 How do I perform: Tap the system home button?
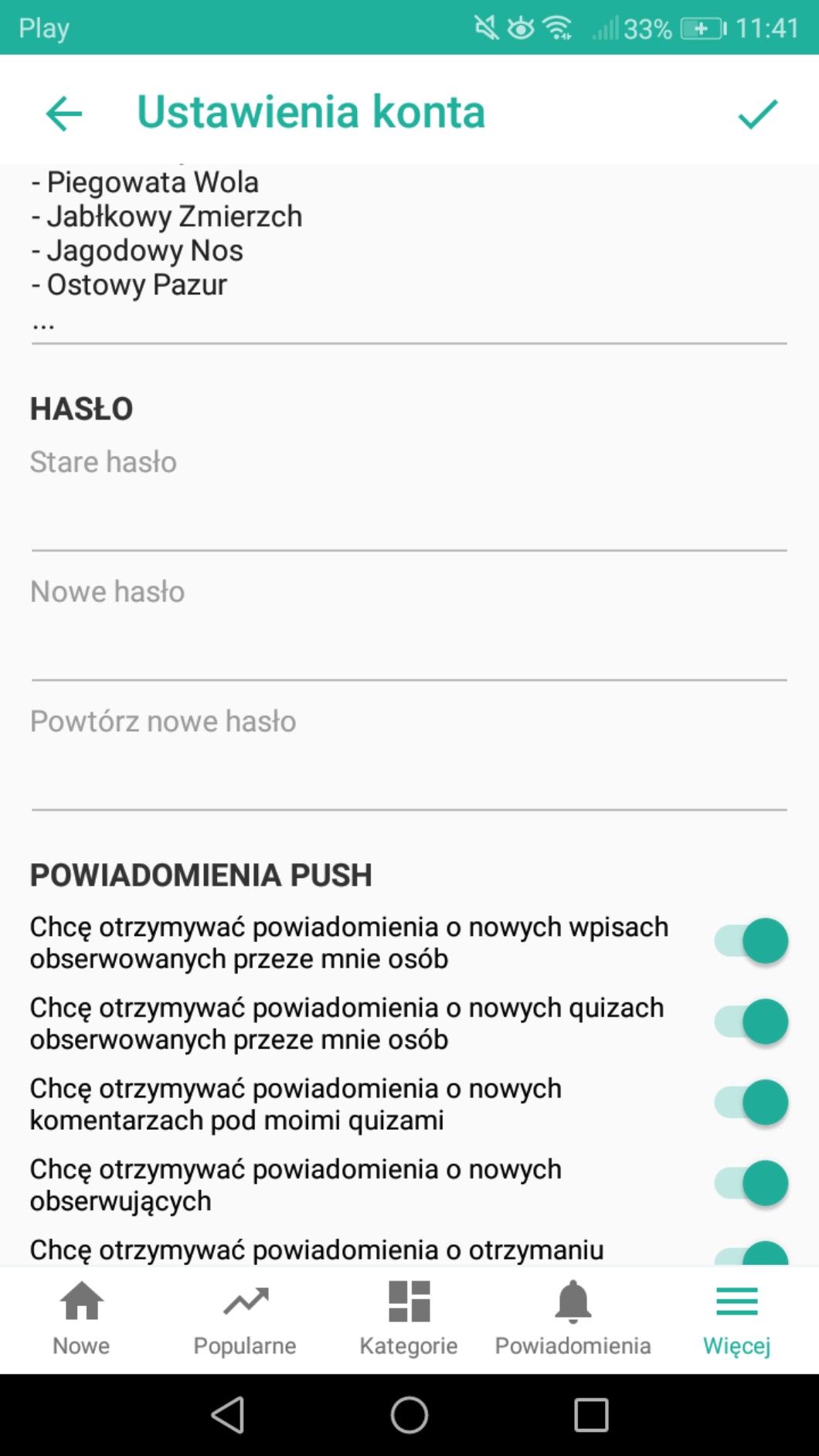[409, 1415]
